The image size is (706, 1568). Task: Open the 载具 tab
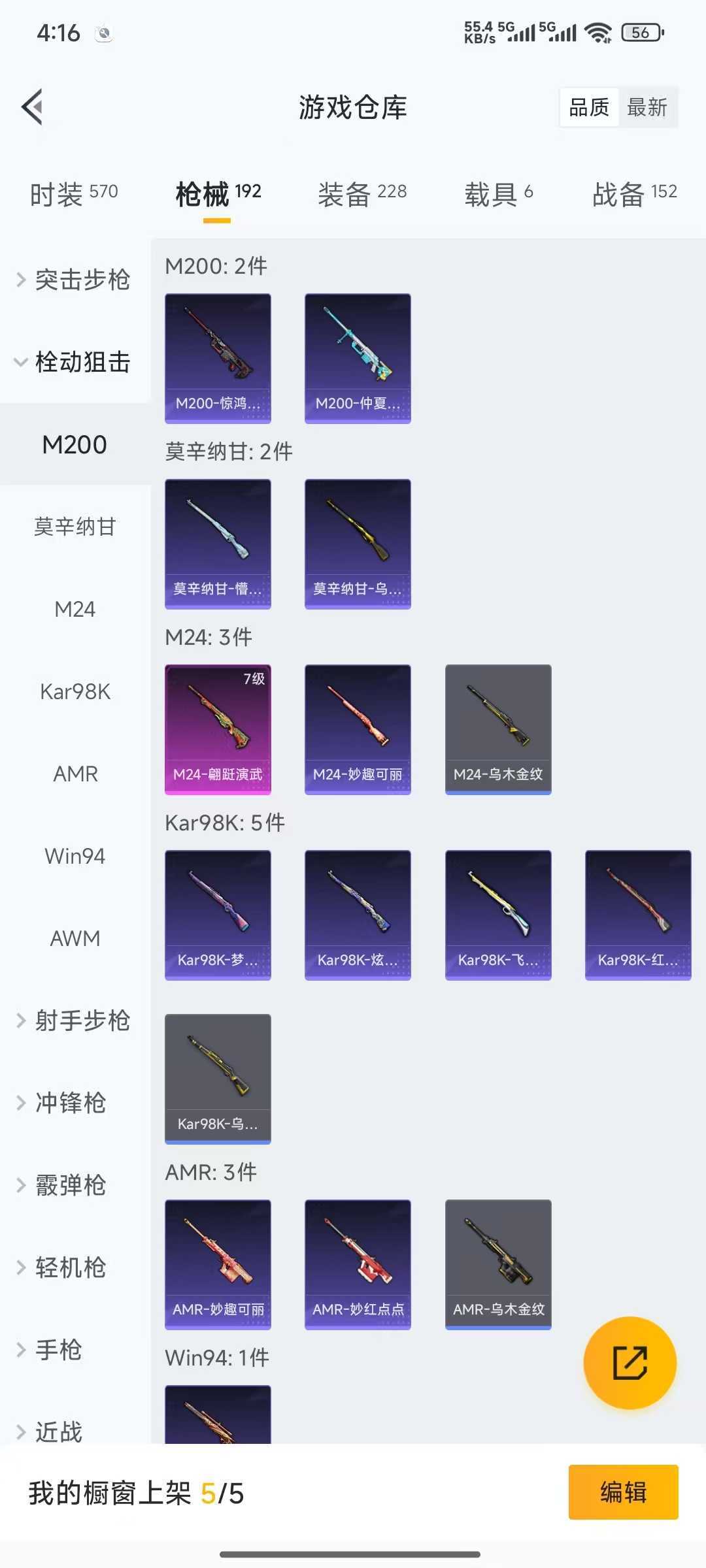499,194
